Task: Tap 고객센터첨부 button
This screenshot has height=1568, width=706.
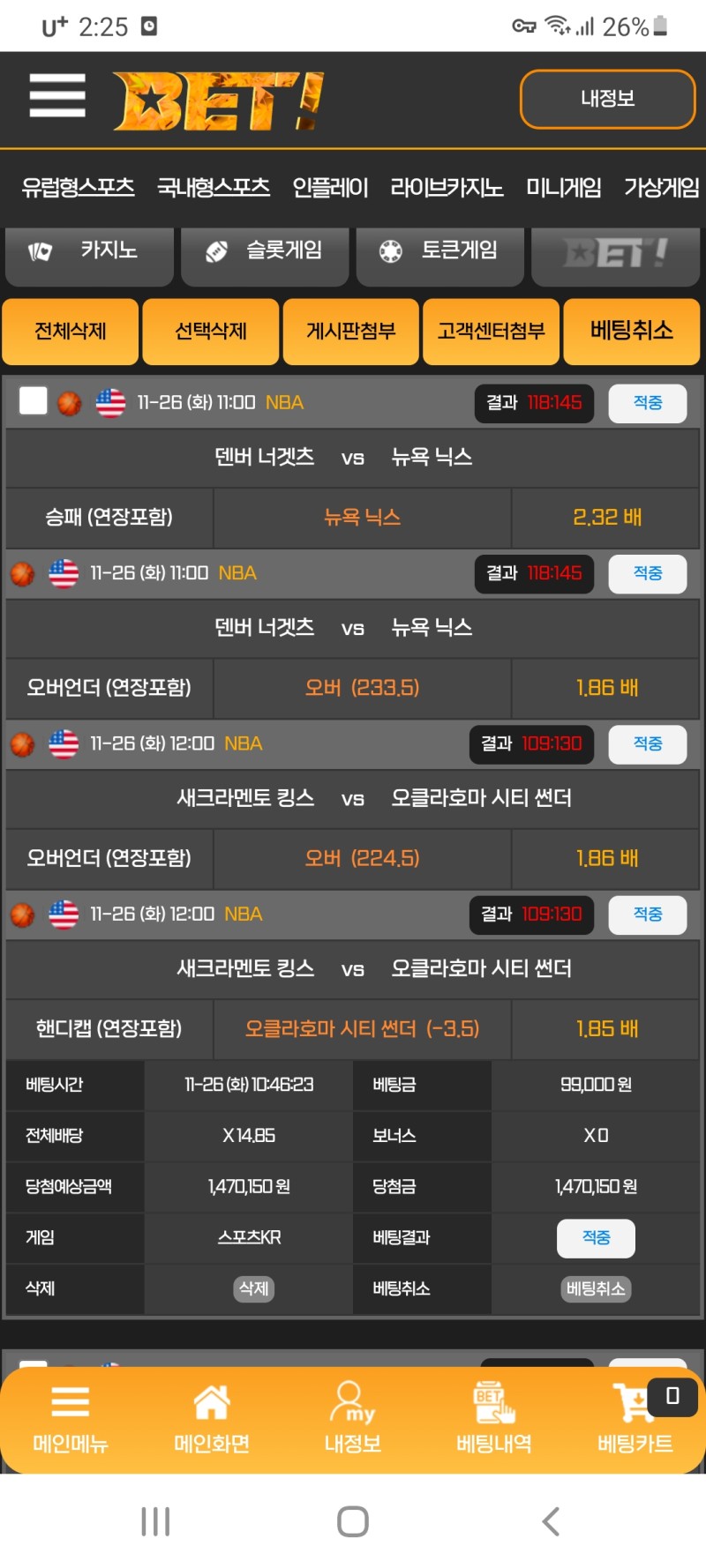Action: (491, 332)
